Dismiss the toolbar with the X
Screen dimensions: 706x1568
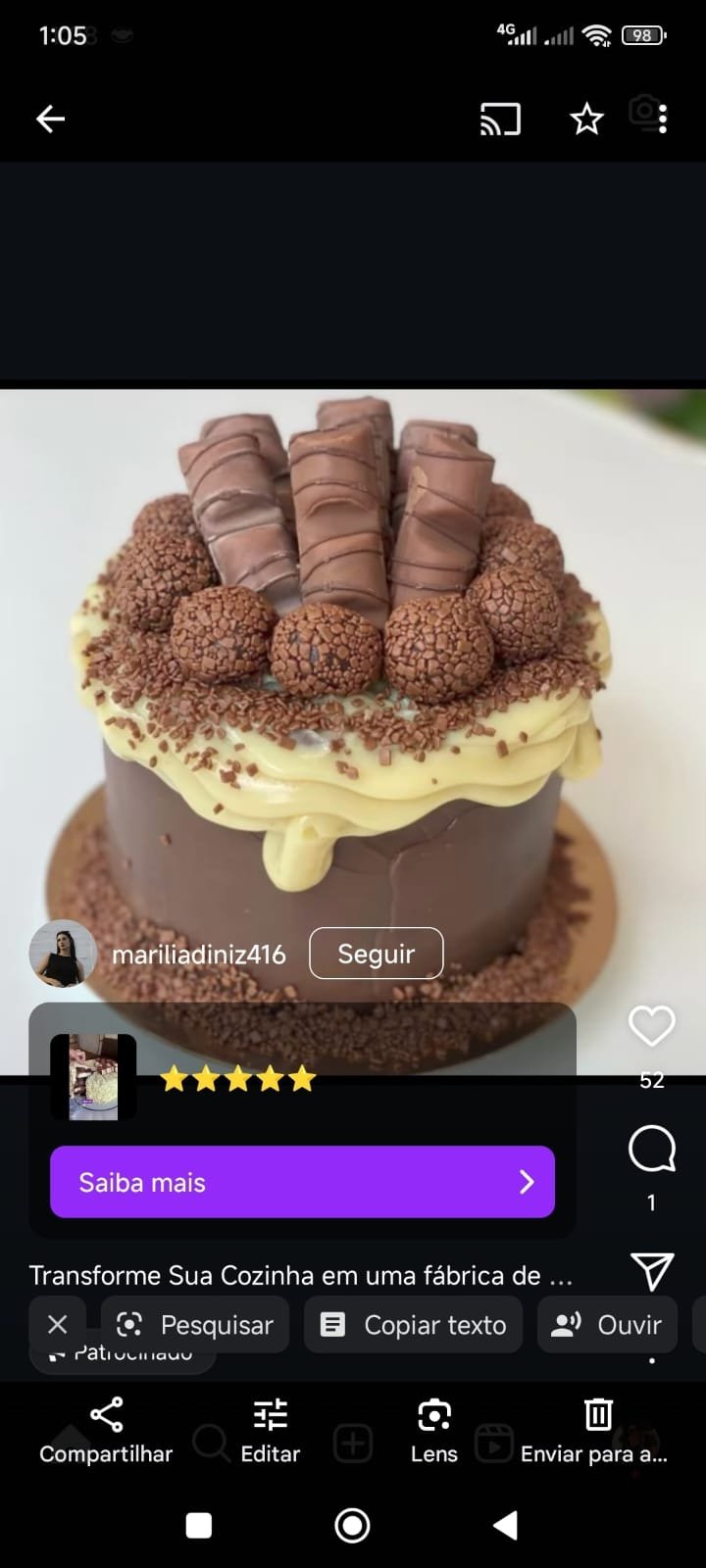point(57,1323)
